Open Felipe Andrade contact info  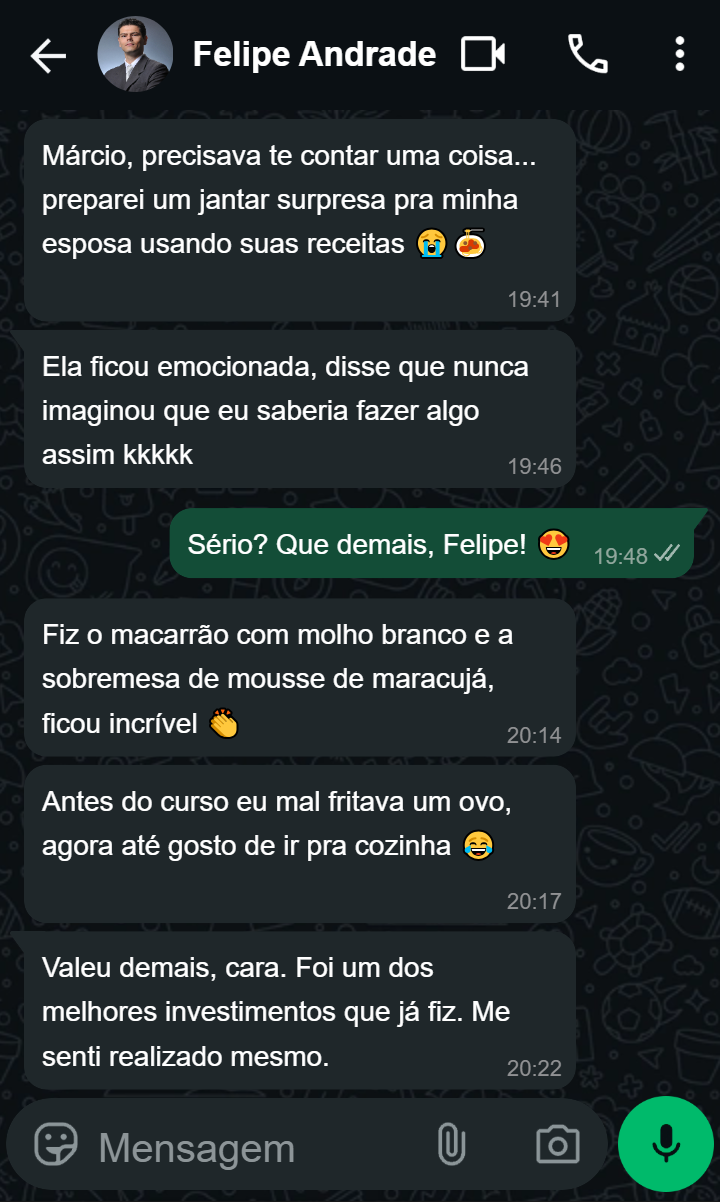click(x=314, y=54)
